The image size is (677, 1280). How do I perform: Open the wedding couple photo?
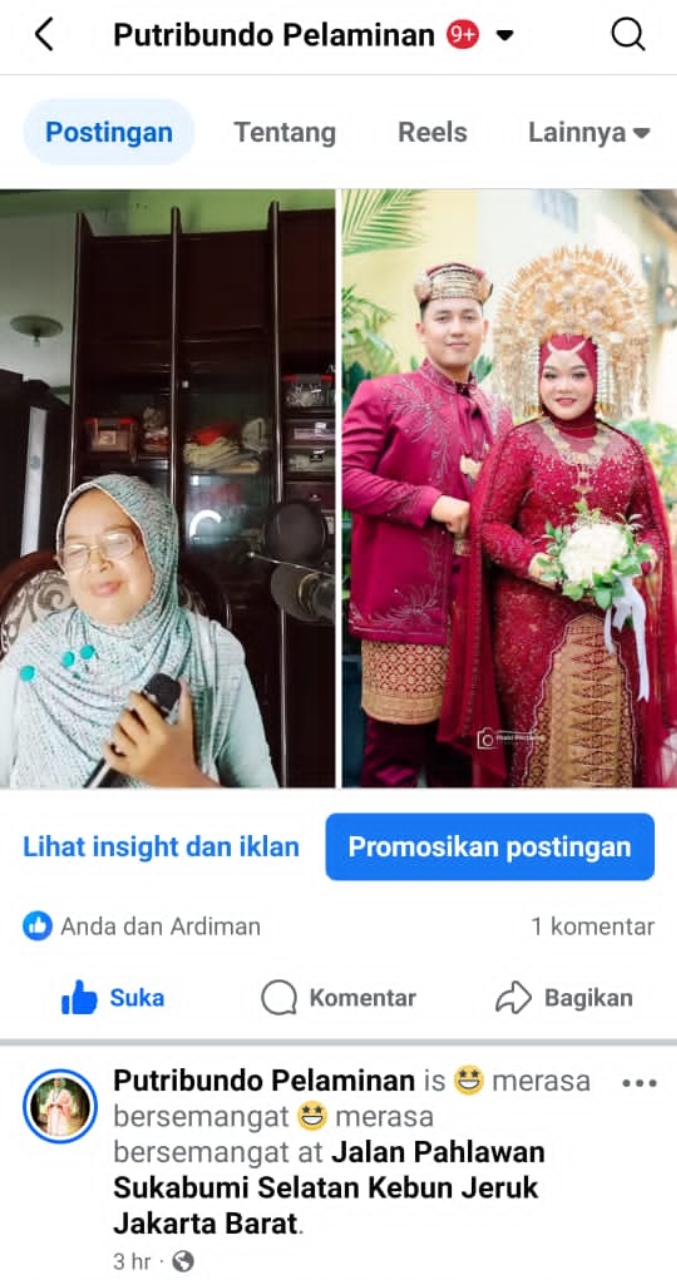(x=509, y=488)
